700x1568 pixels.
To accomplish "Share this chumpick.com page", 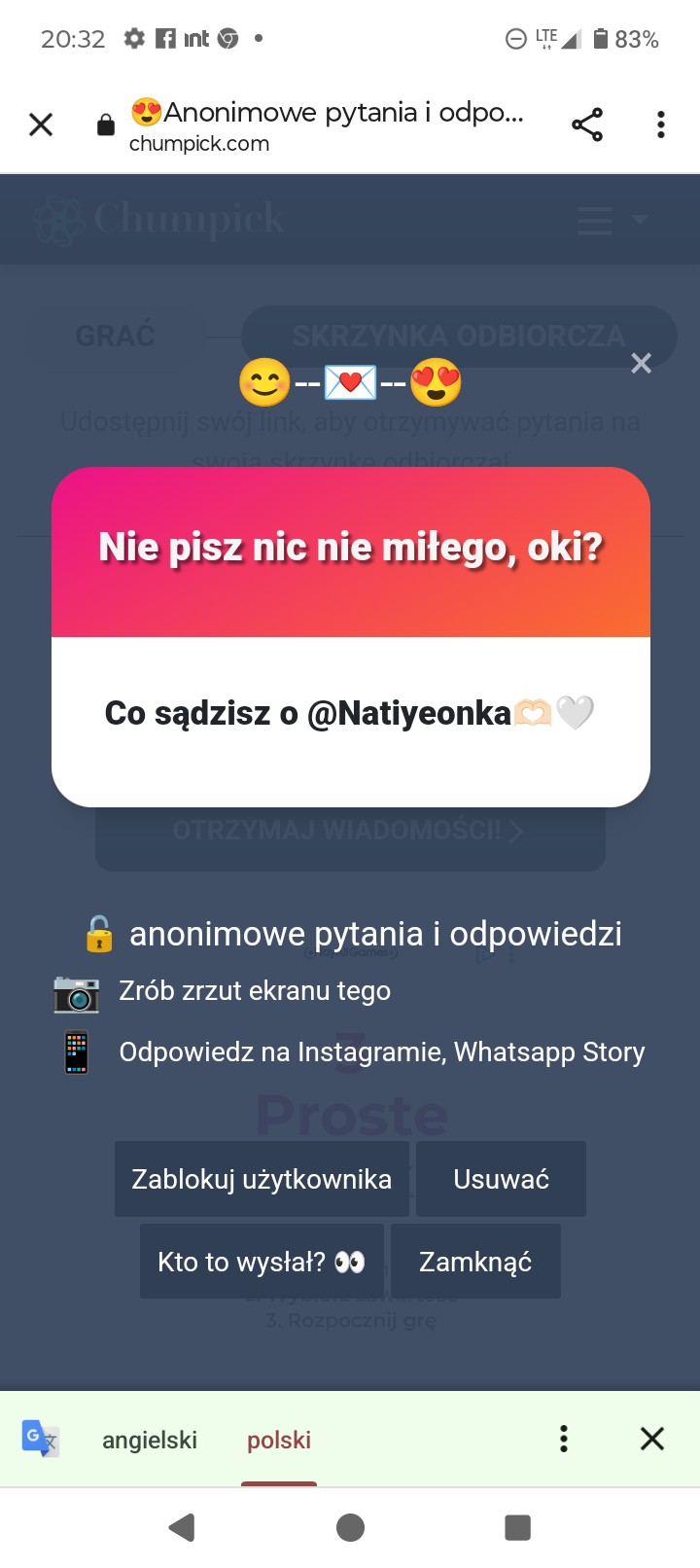I will click(587, 125).
